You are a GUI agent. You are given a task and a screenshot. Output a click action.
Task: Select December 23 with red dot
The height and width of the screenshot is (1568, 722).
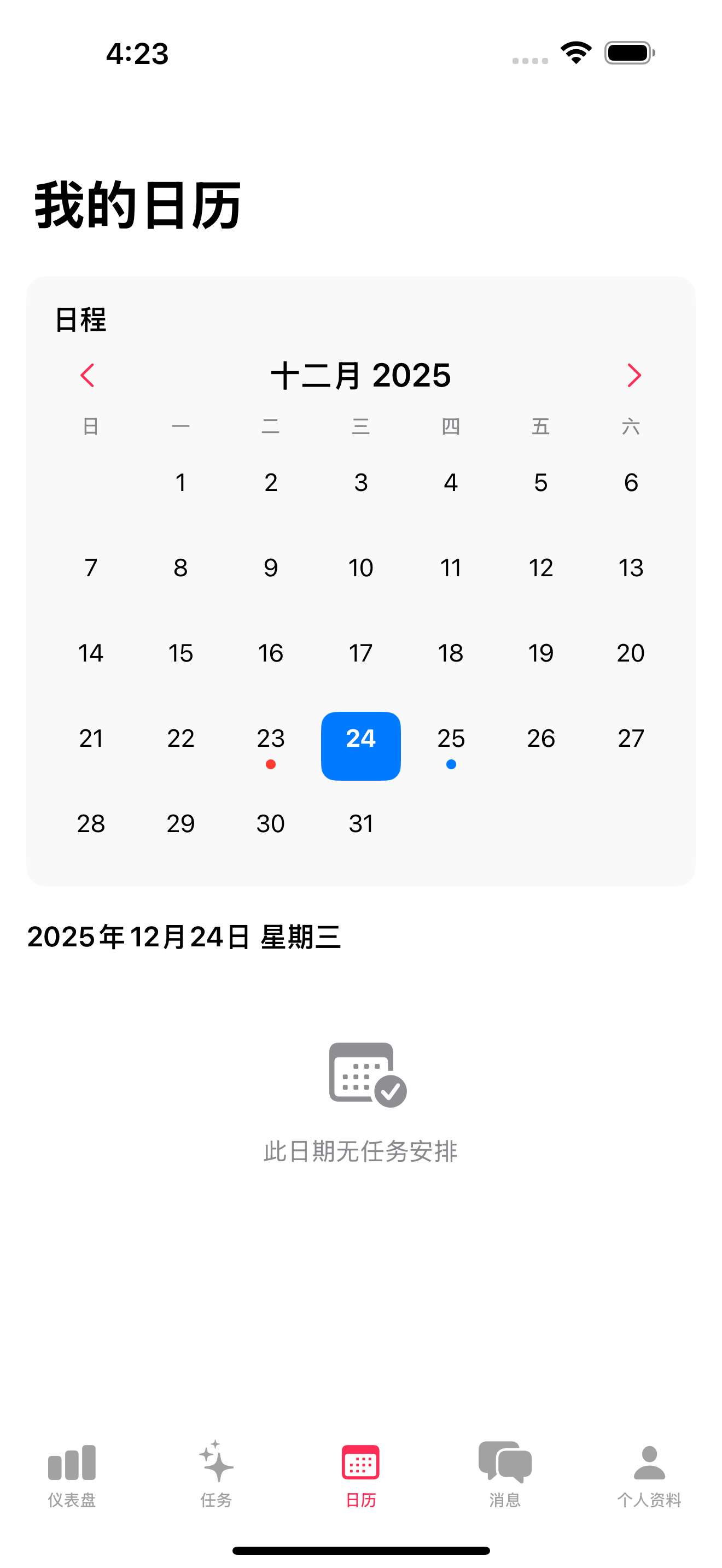coord(271,744)
